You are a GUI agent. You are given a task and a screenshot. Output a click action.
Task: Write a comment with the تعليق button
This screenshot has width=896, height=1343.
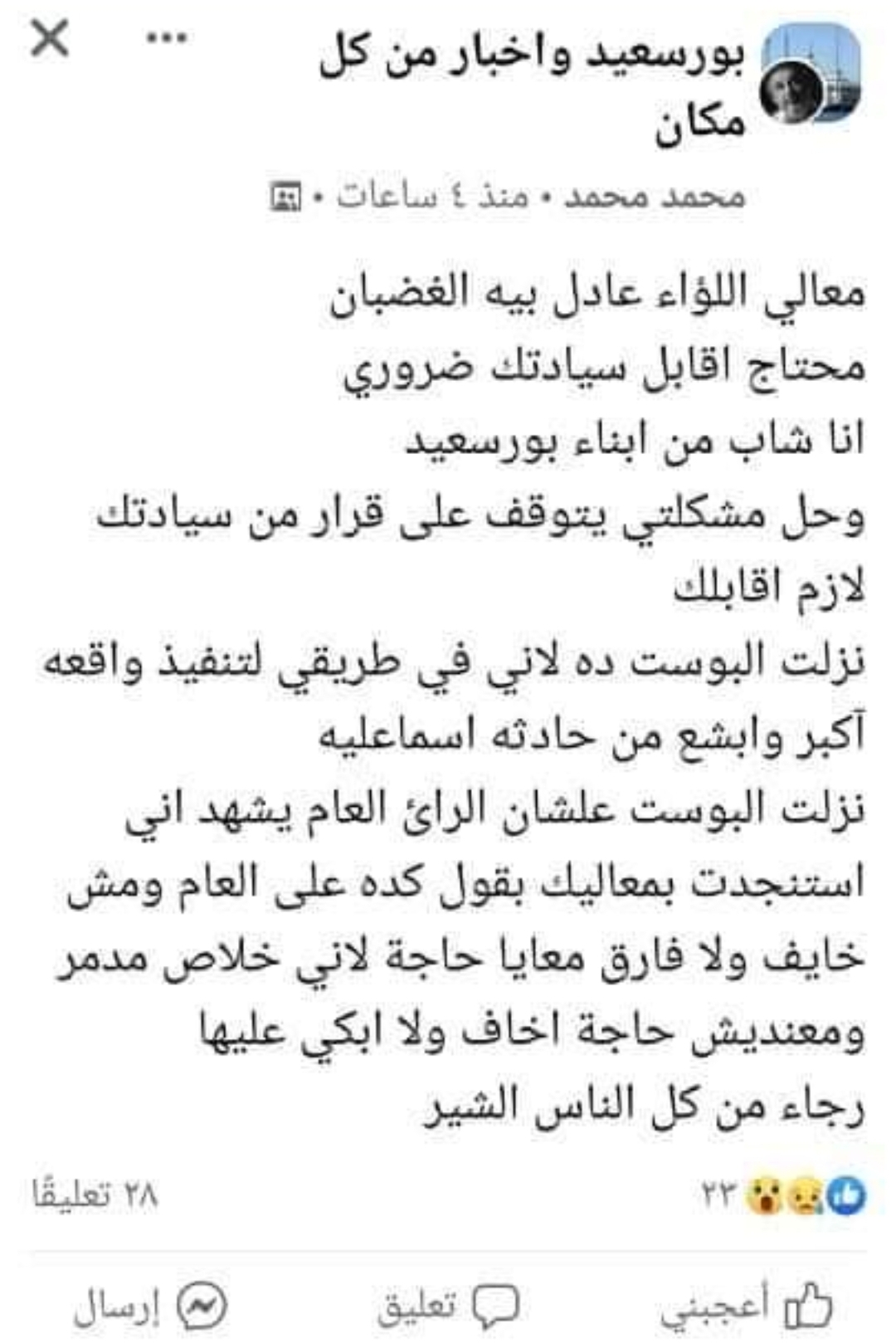[x=448, y=1306]
